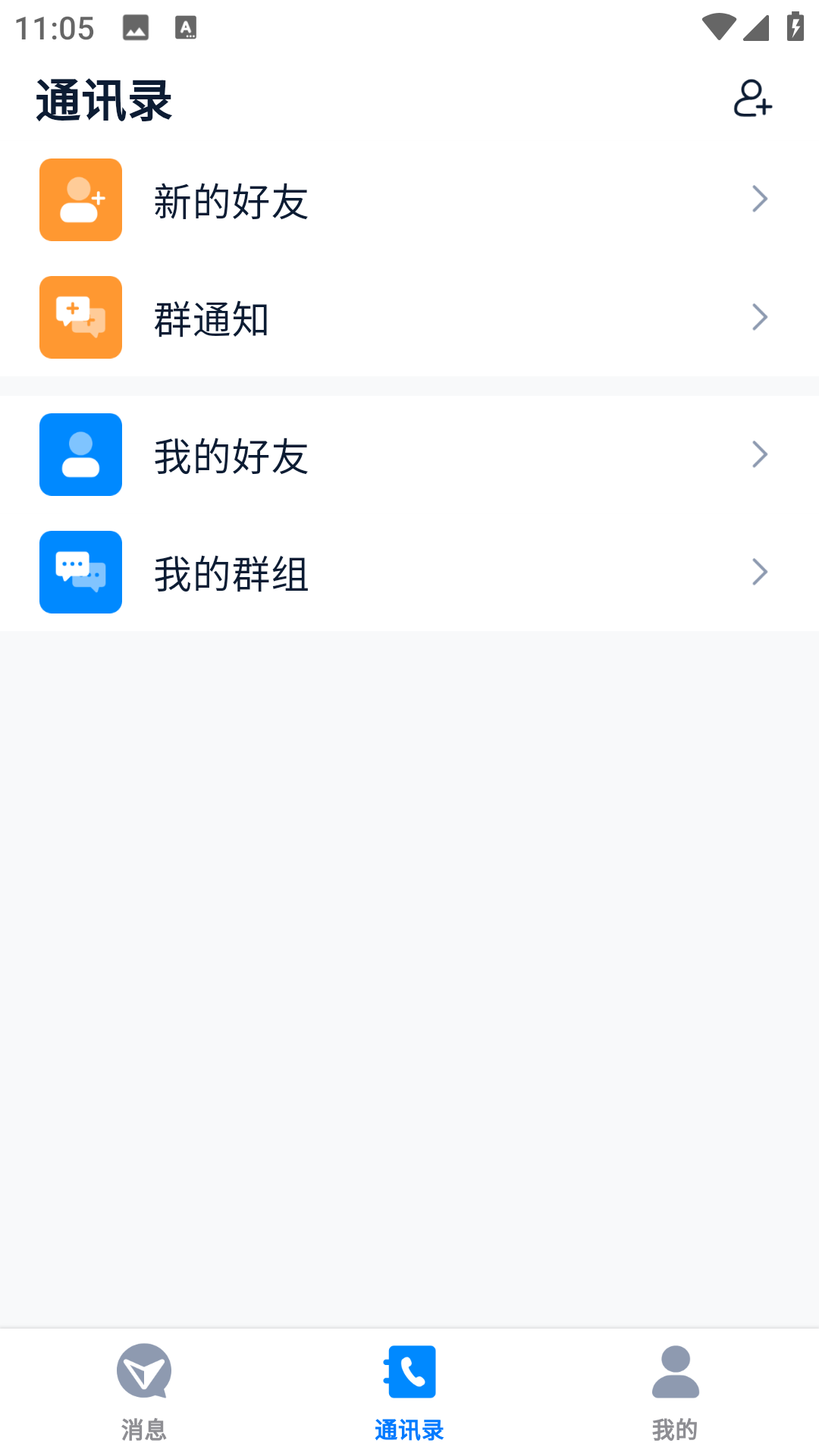Tap the orange group notification chat icon

click(x=80, y=317)
